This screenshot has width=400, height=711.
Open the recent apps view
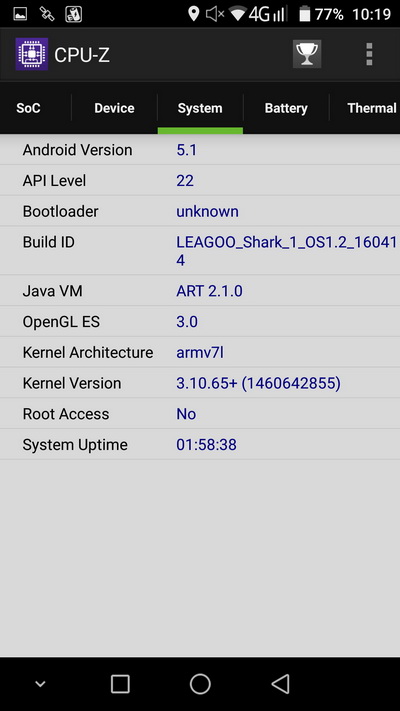pos(120,684)
